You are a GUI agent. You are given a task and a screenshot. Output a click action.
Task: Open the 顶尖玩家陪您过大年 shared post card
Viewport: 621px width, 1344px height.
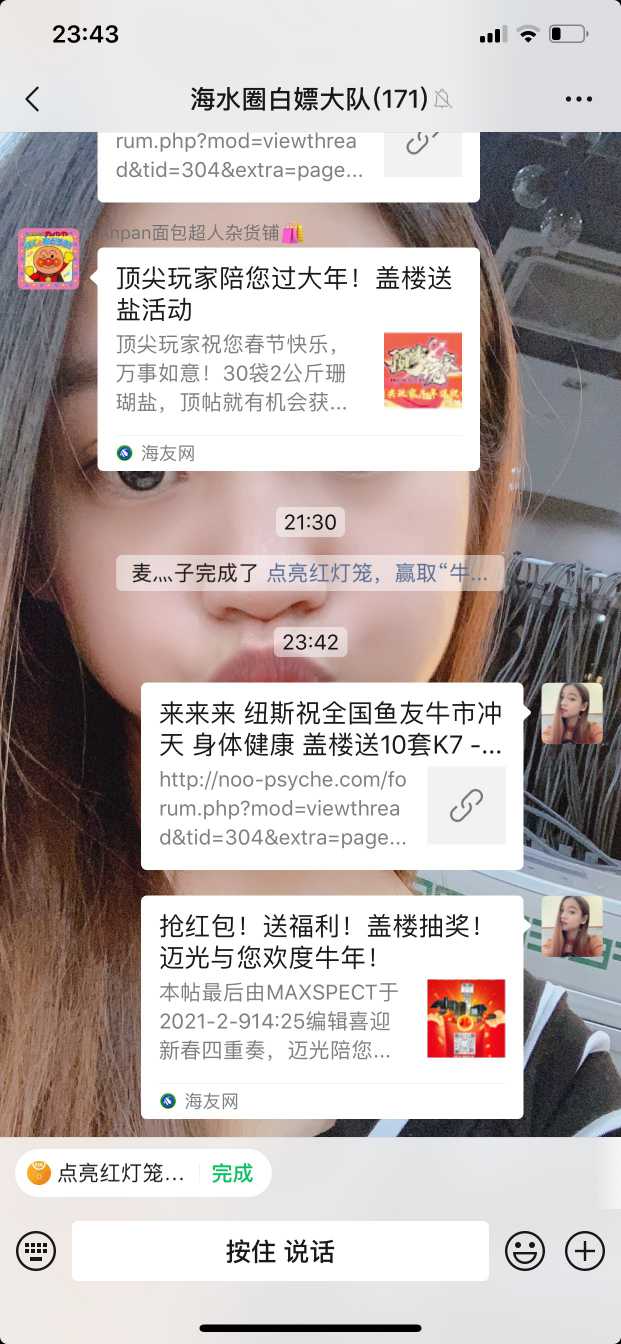coord(288,358)
